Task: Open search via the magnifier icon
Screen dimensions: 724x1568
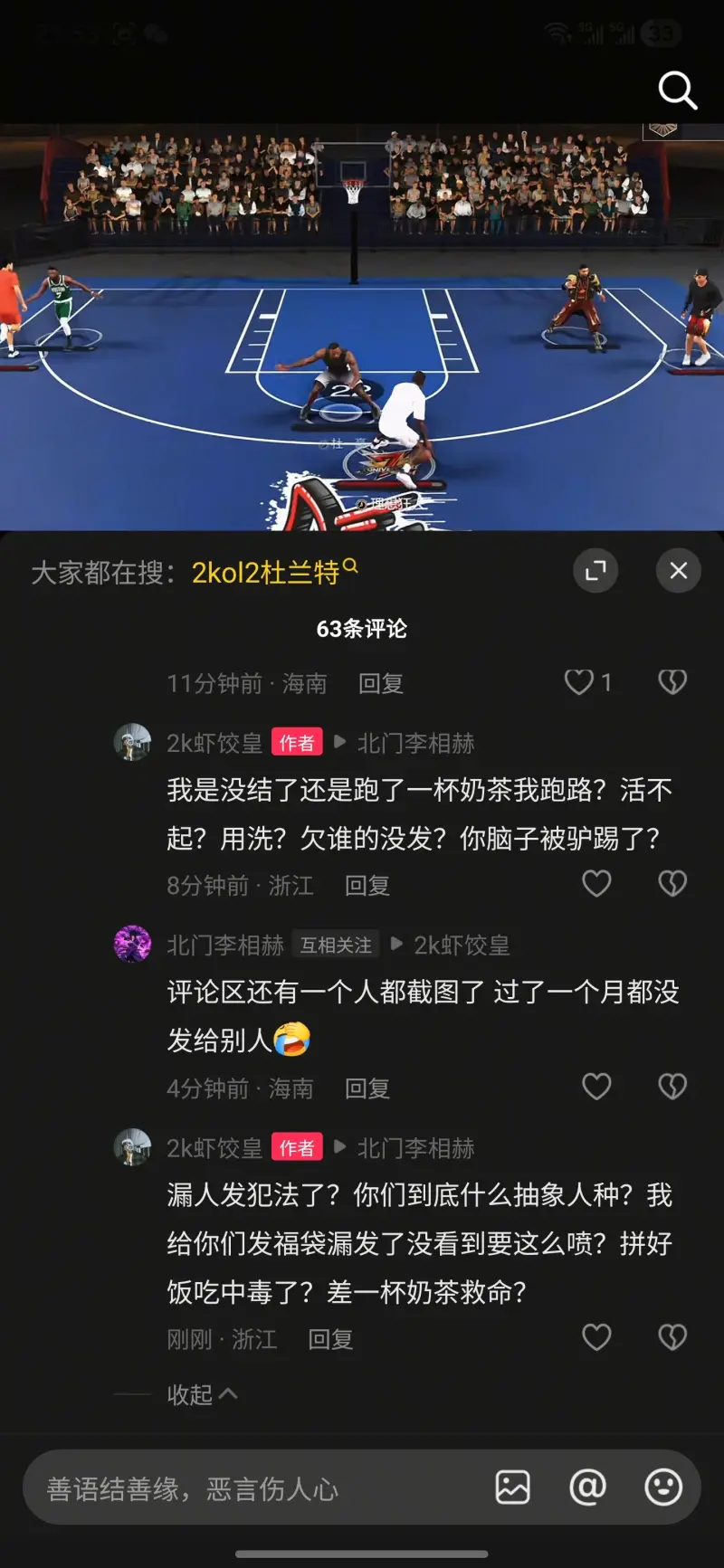Action: pyautogui.click(x=677, y=90)
